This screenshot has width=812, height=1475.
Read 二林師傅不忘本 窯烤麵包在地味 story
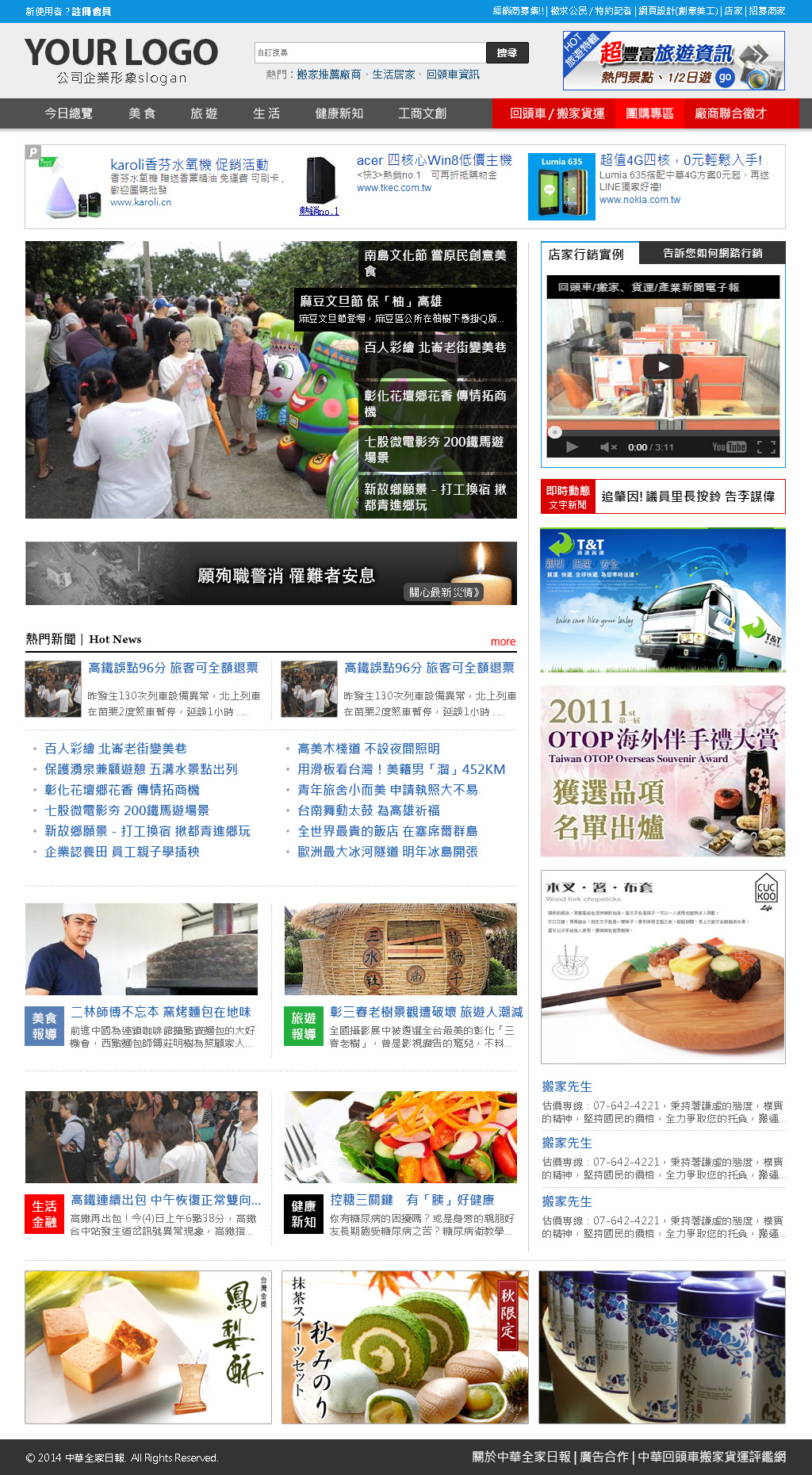click(x=161, y=1012)
